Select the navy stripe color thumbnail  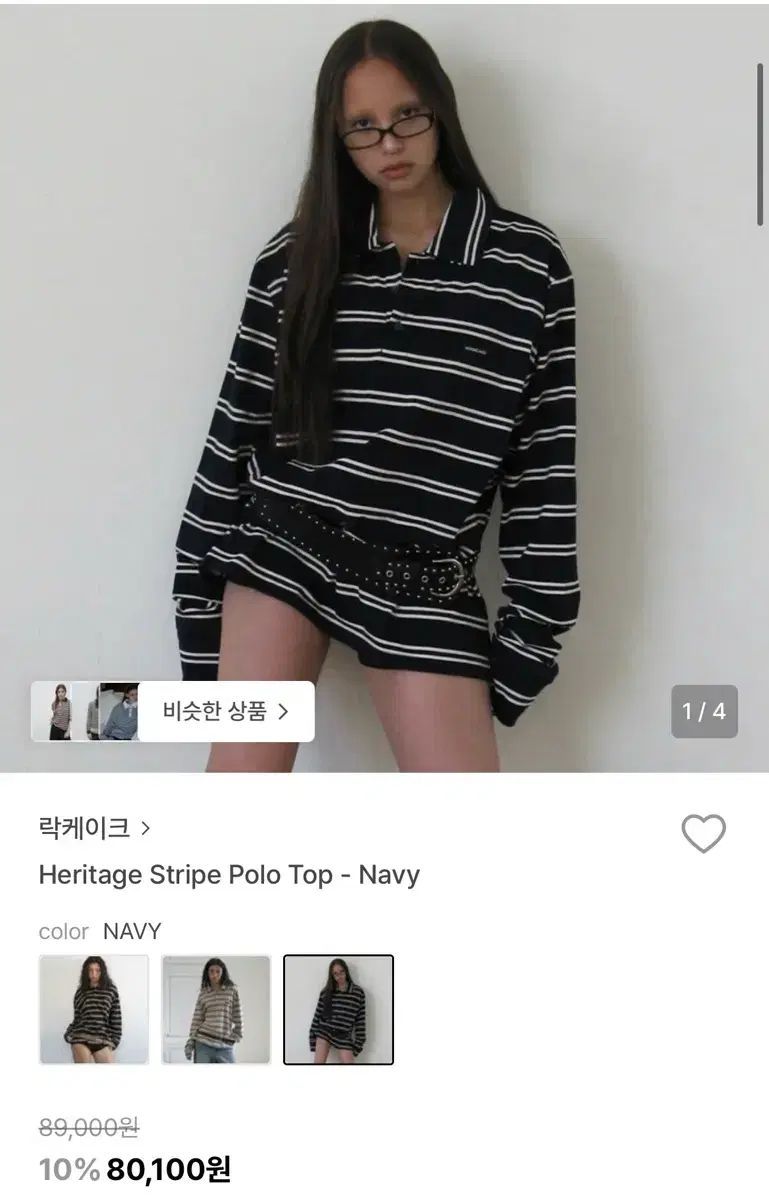pyautogui.click(x=339, y=1009)
